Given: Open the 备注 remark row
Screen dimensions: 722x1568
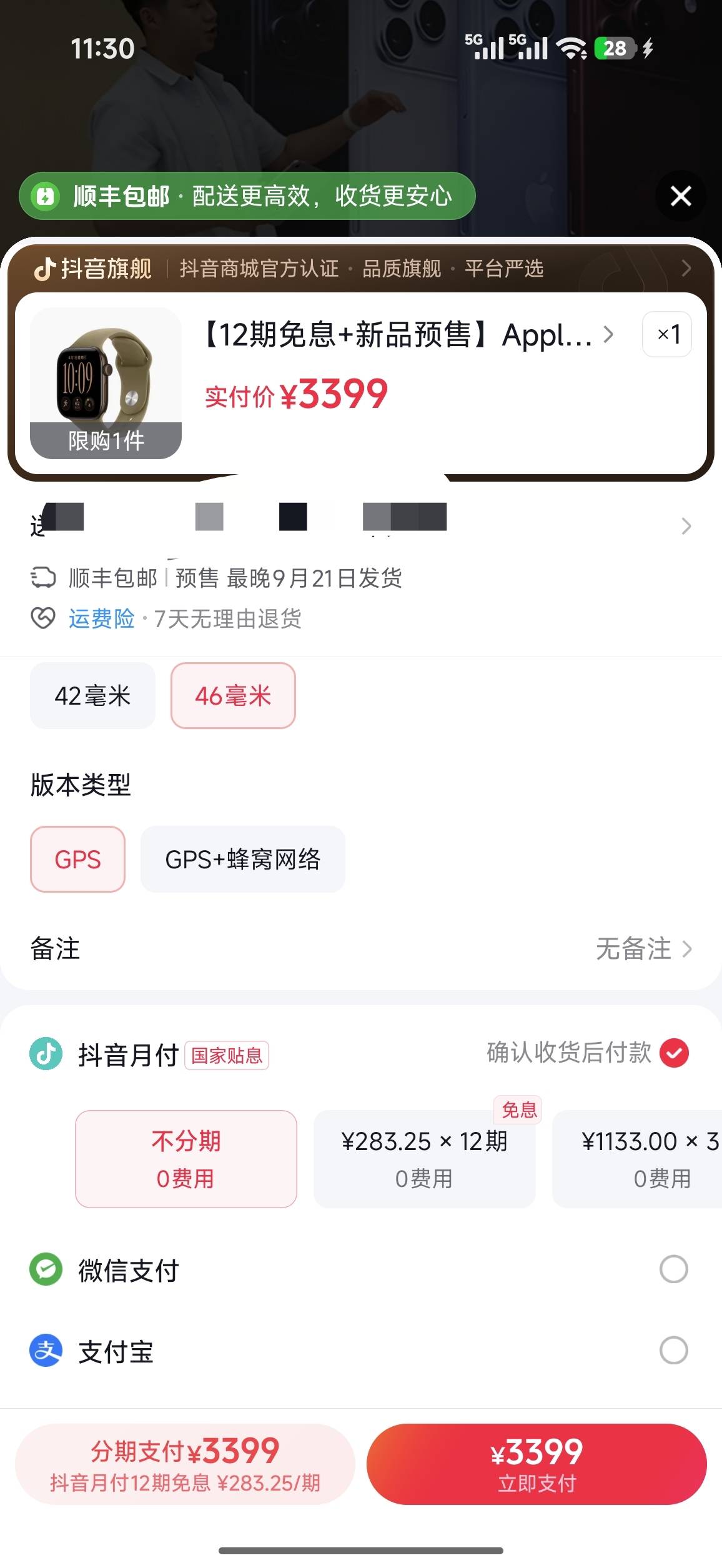Looking at the screenshot, I should click(x=361, y=948).
